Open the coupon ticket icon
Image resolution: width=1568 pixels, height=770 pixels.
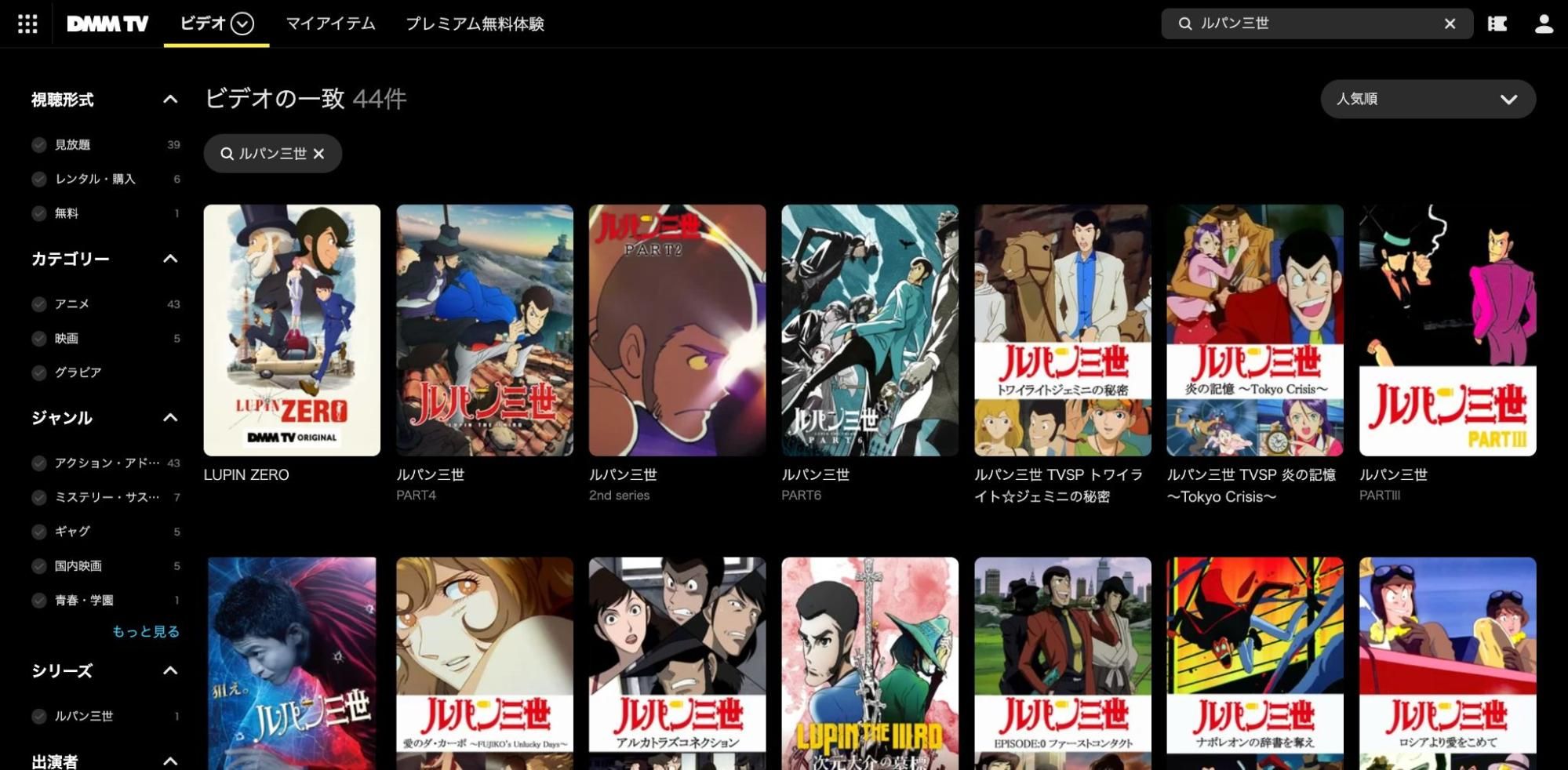coord(1497,24)
